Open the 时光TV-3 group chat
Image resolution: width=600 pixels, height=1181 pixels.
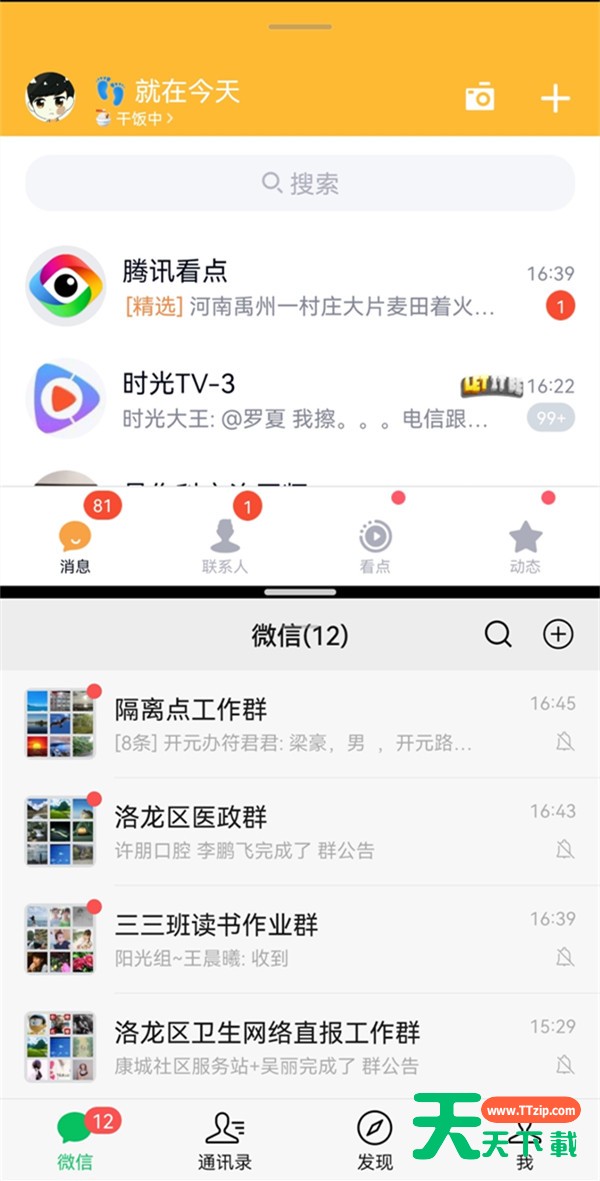tap(300, 399)
